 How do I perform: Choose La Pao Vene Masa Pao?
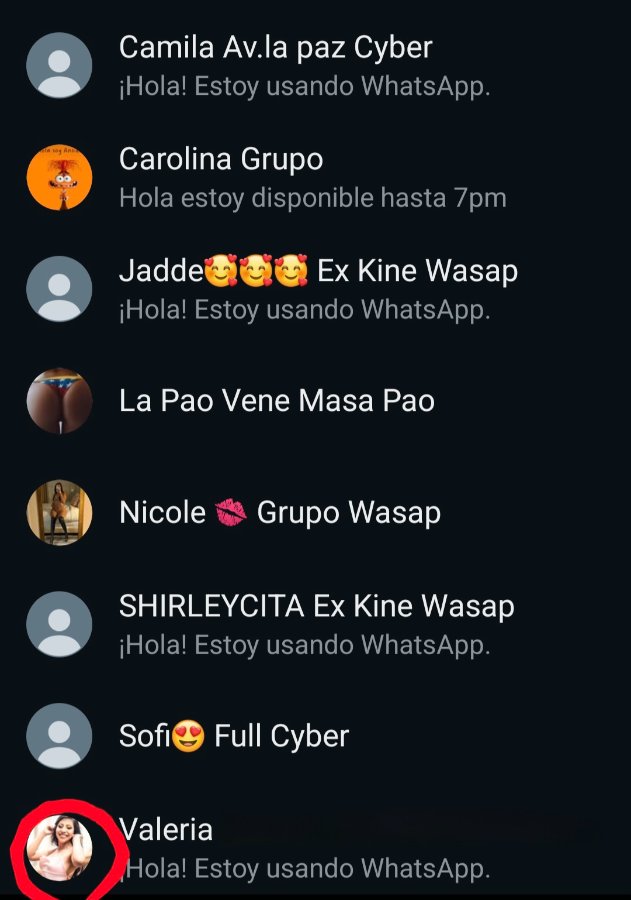277,401
